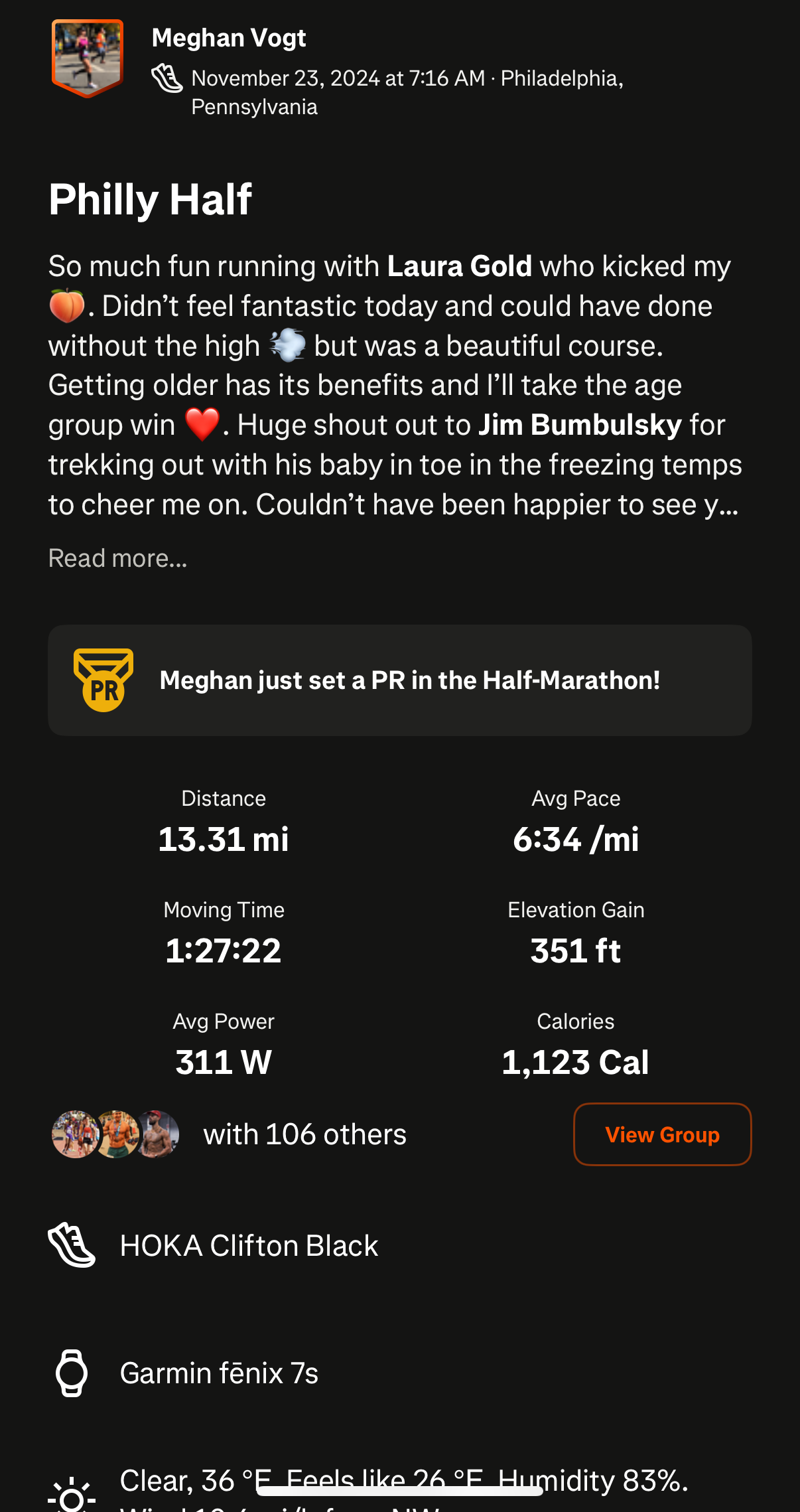Open the Half-Marathon PR banner

399,680
